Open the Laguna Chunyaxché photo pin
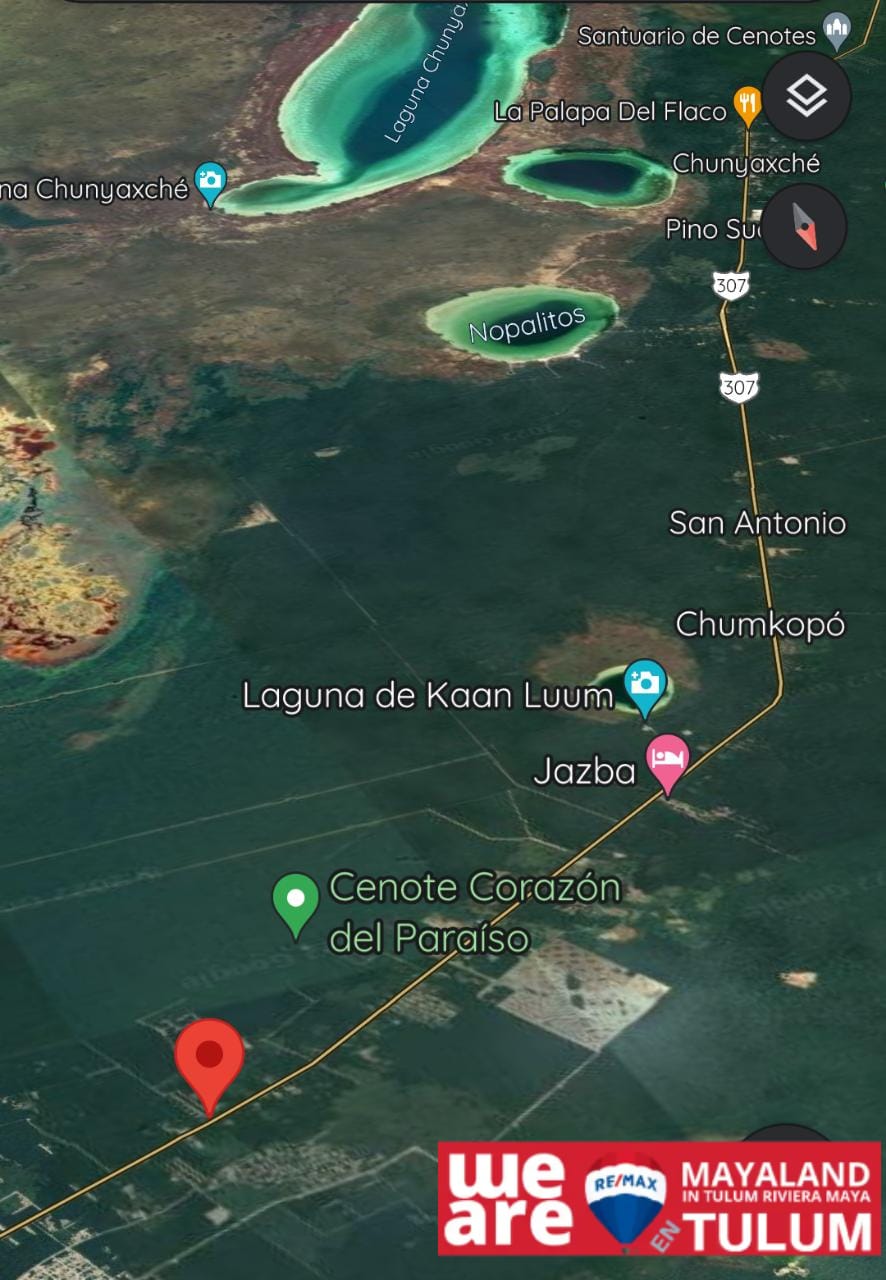The height and width of the screenshot is (1280, 886). (210, 182)
